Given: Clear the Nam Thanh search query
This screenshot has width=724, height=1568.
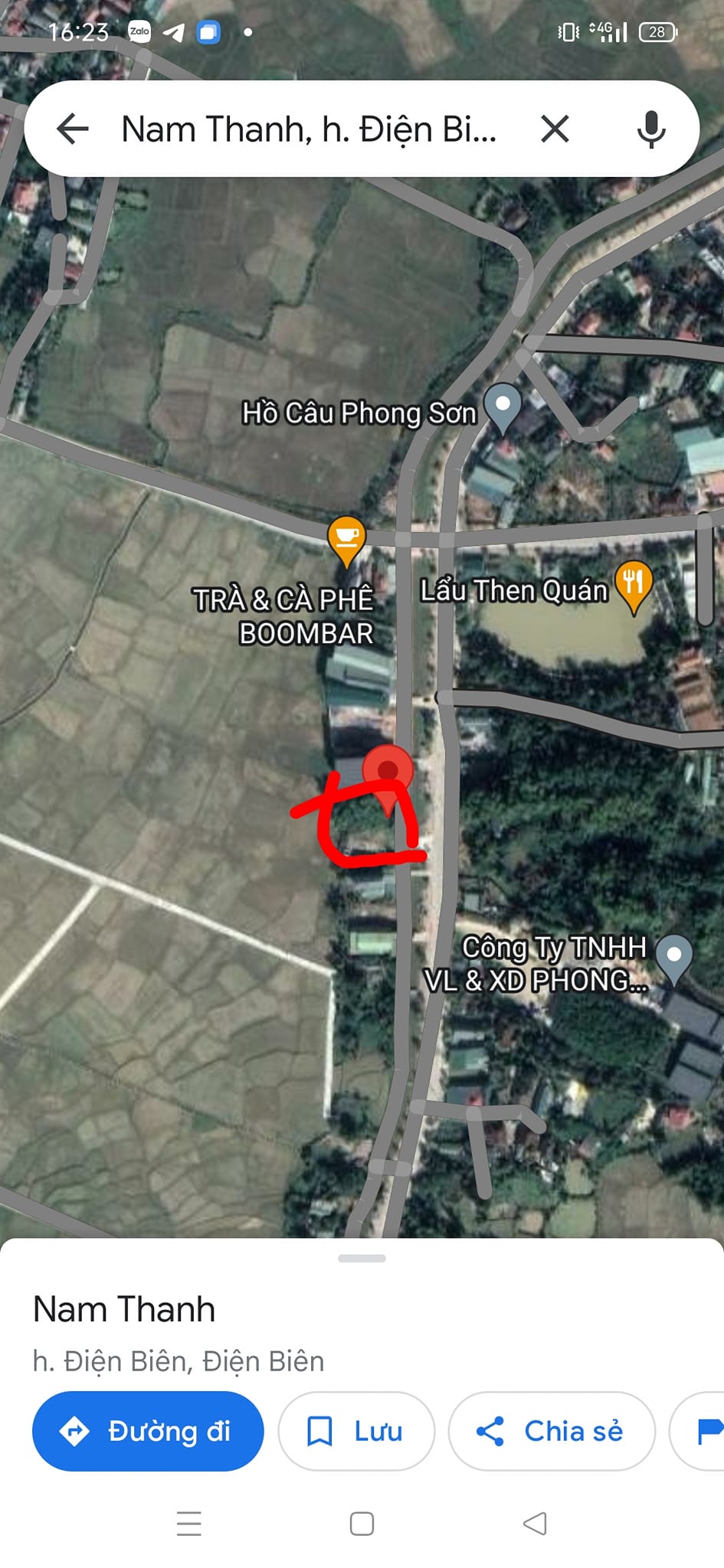Looking at the screenshot, I should (555, 129).
